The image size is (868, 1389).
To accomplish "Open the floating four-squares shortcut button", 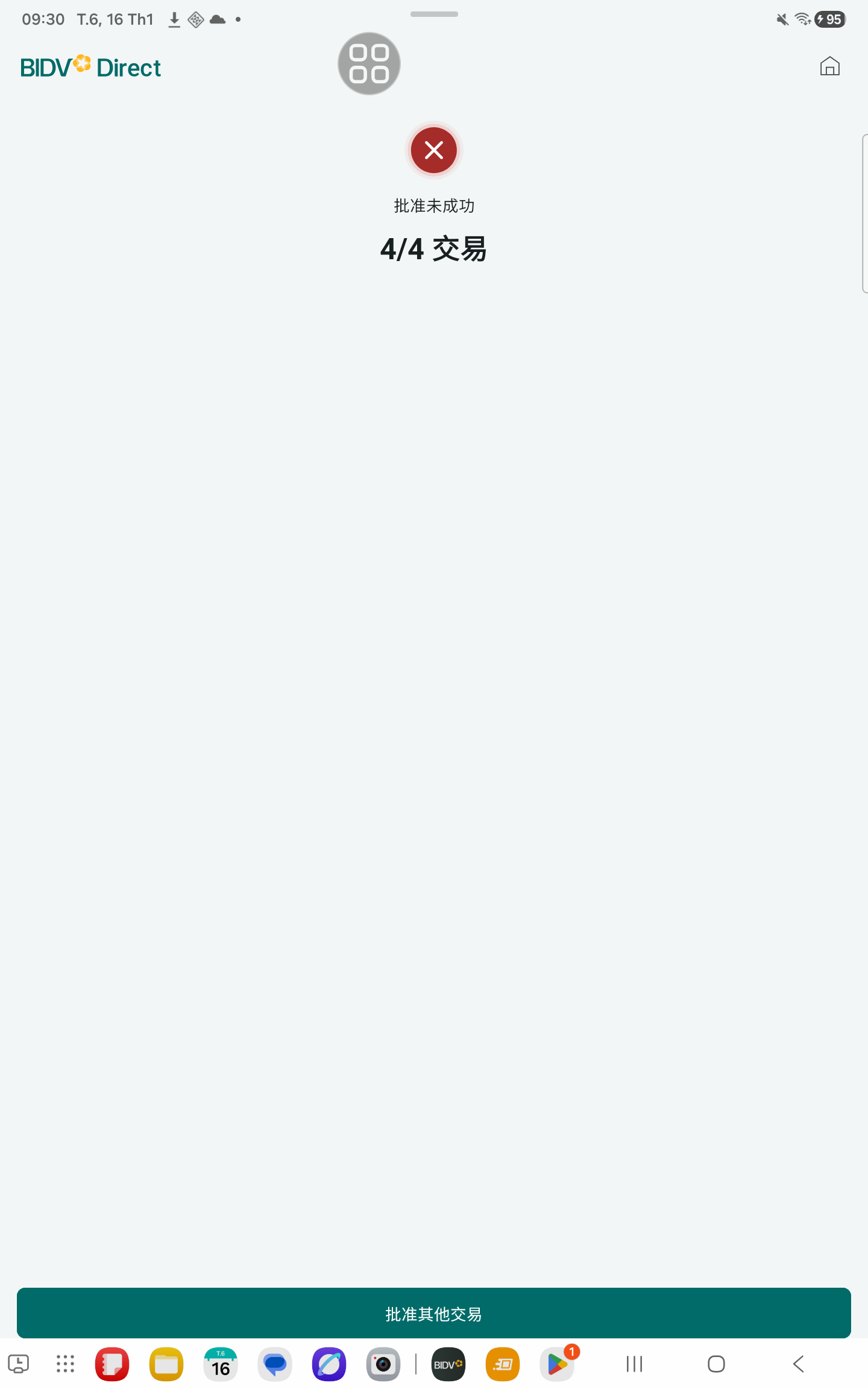I will point(369,64).
